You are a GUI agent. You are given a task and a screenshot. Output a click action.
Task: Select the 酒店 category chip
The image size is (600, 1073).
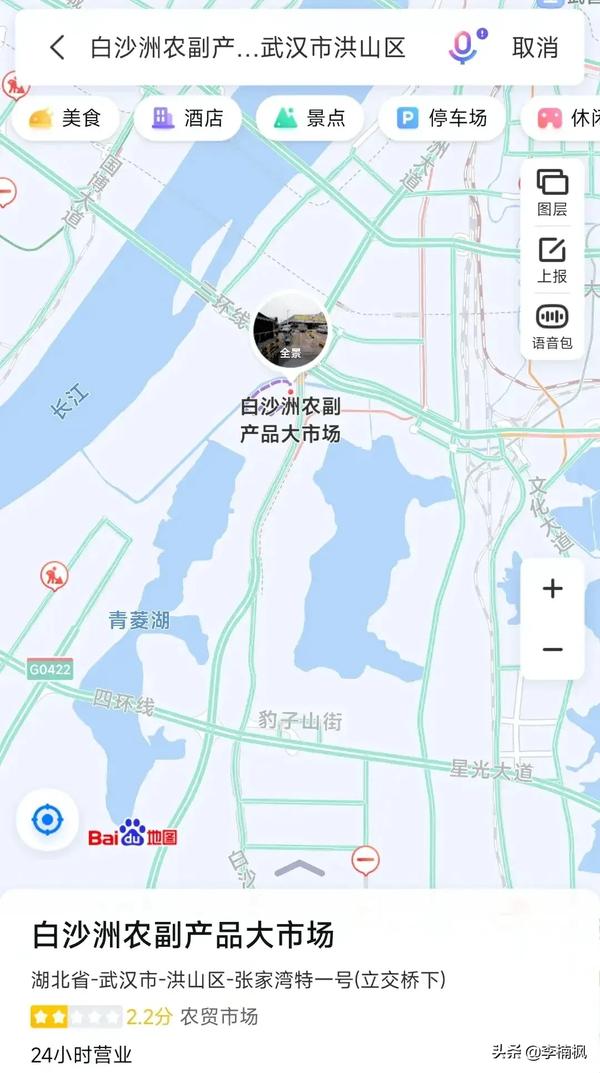188,119
